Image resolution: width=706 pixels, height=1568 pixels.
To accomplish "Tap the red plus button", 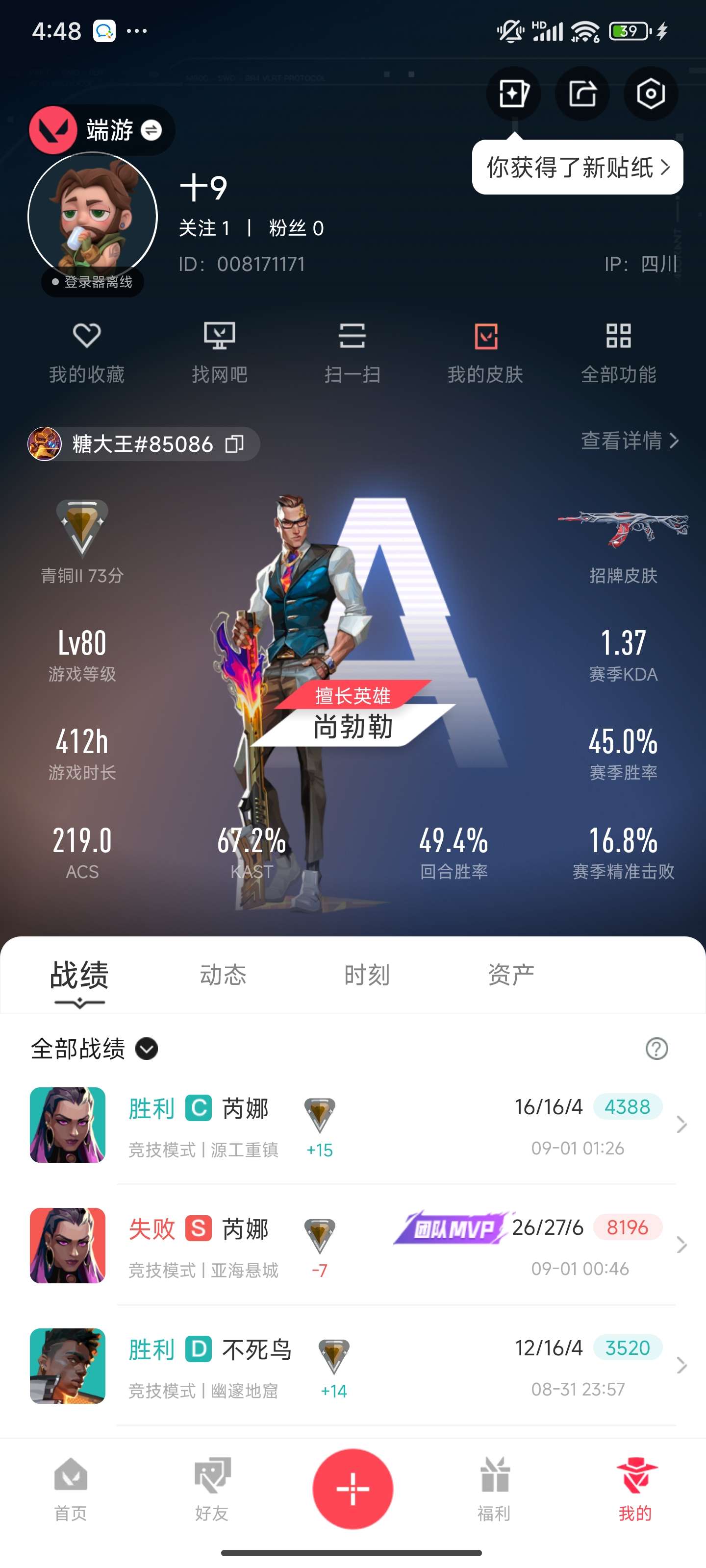I will [353, 1488].
